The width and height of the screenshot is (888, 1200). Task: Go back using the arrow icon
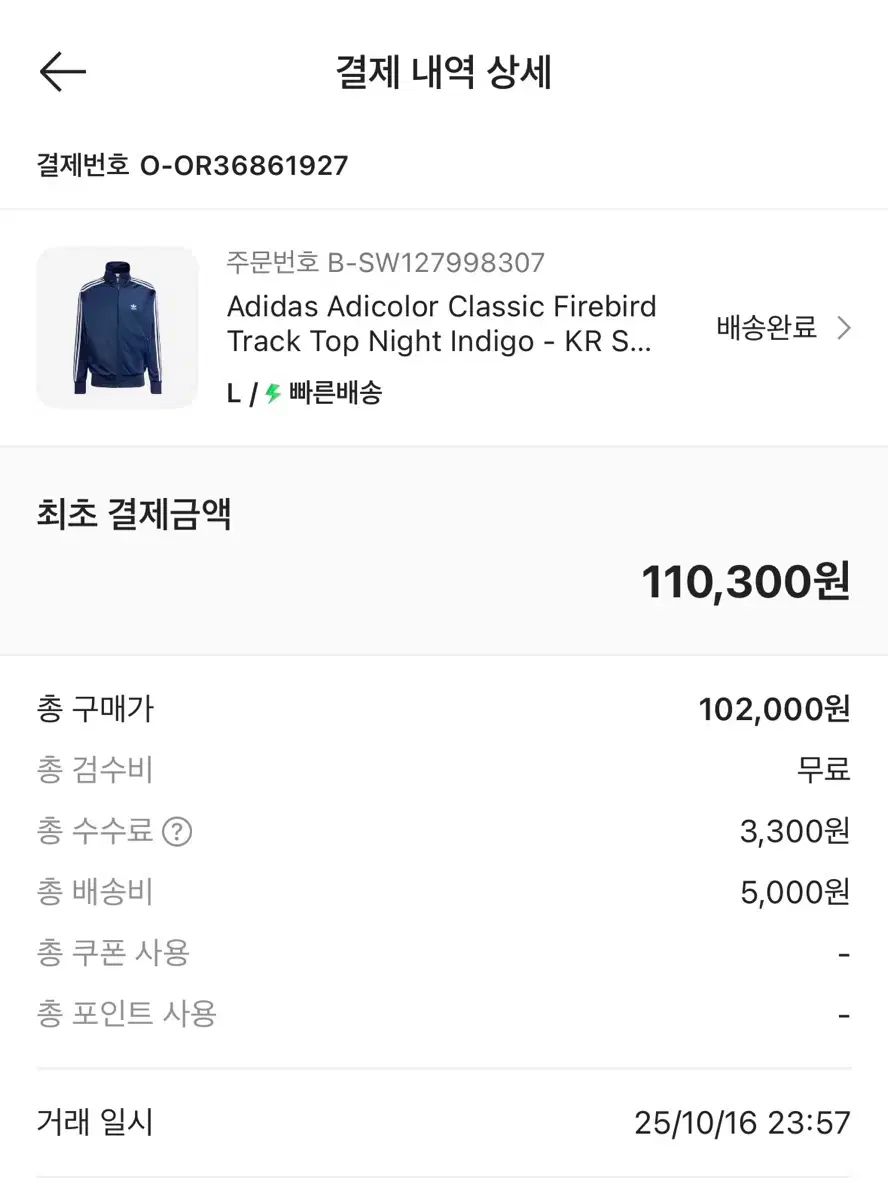pyautogui.click(x=63, y=72)
